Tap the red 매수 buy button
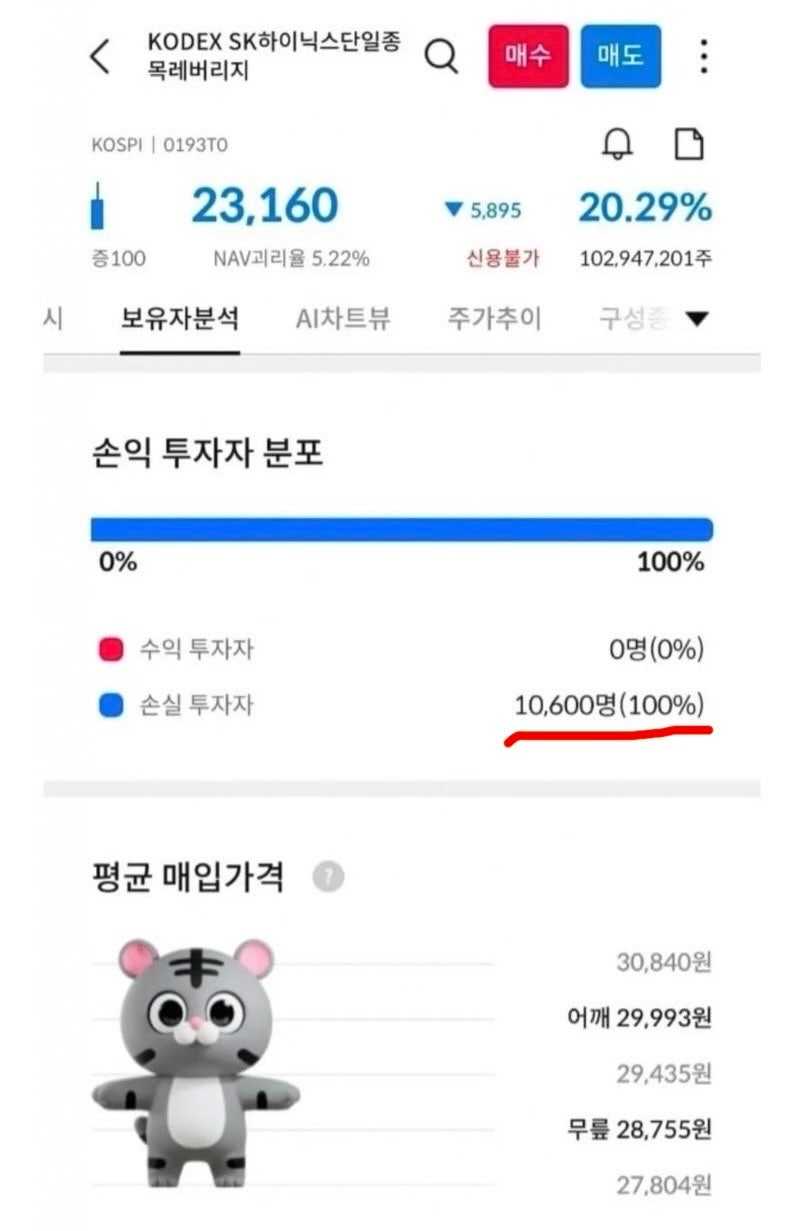Image resolution: width=804 pixels, height=1231 pixels. [528, 56]
